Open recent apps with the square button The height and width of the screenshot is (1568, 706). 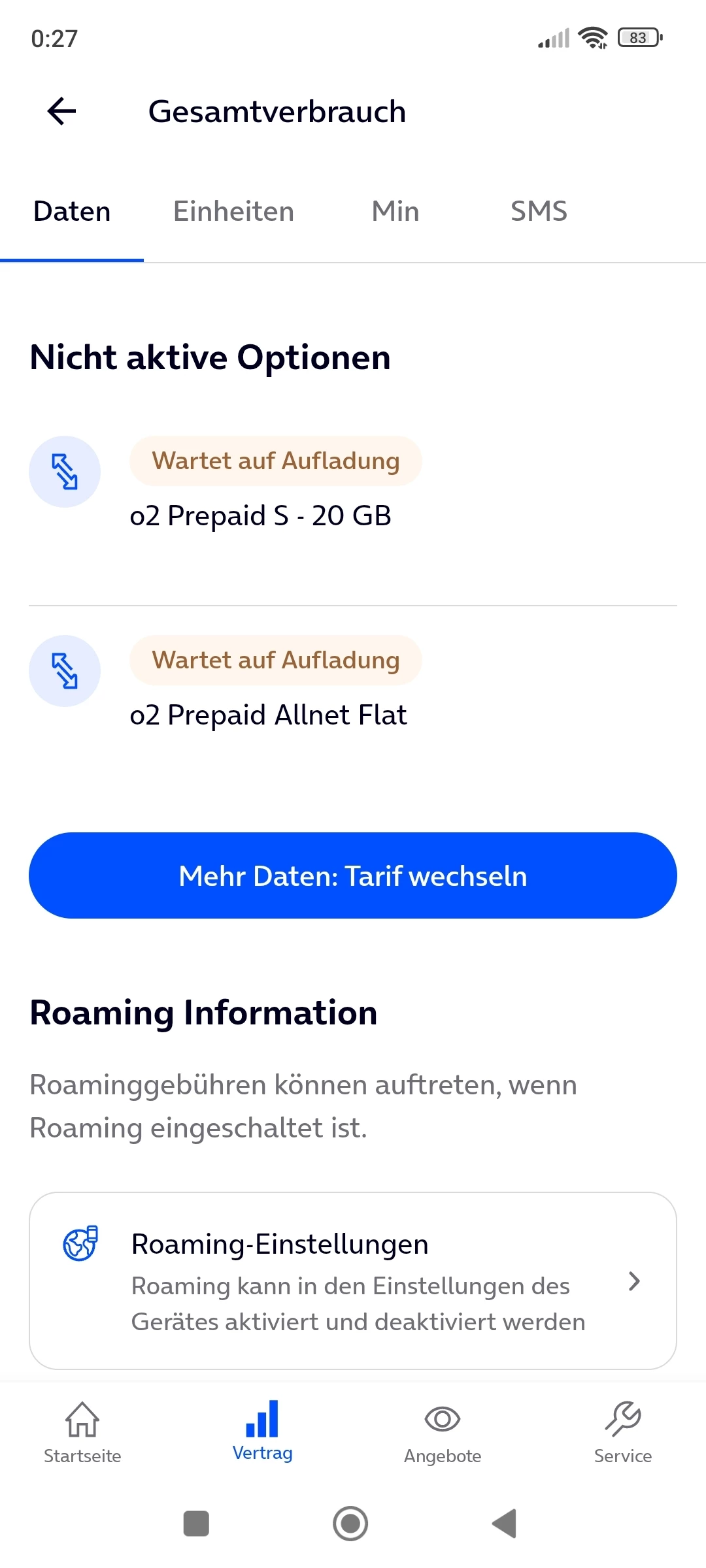point(196,1524)
